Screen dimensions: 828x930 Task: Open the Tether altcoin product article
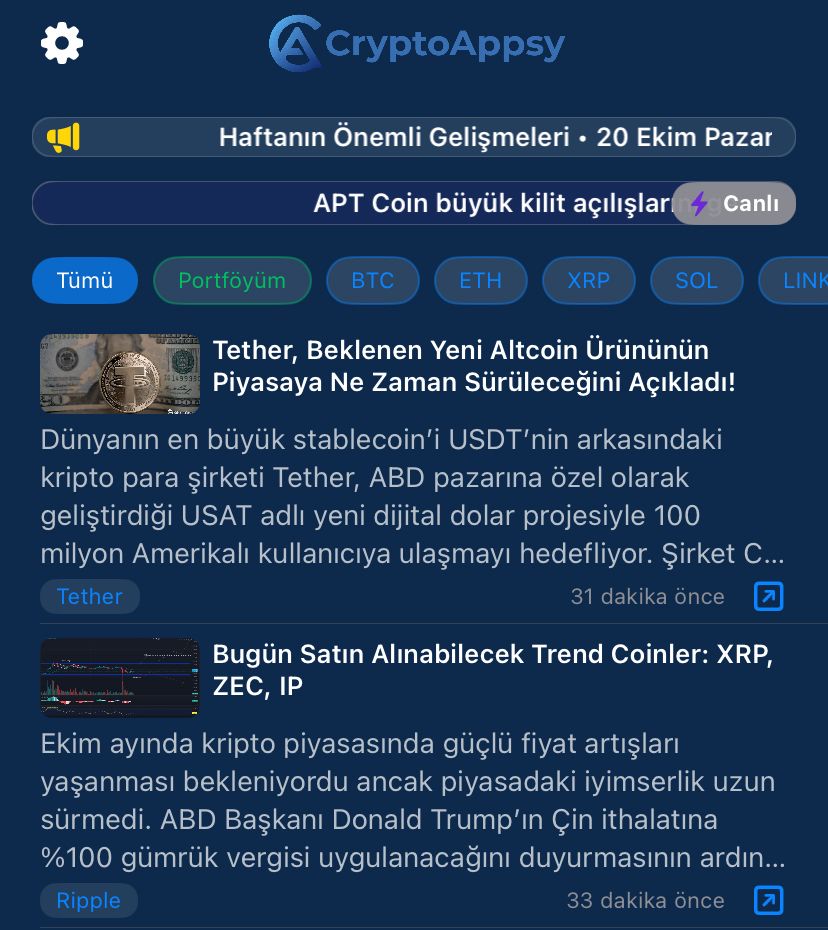tap(474, 366)
